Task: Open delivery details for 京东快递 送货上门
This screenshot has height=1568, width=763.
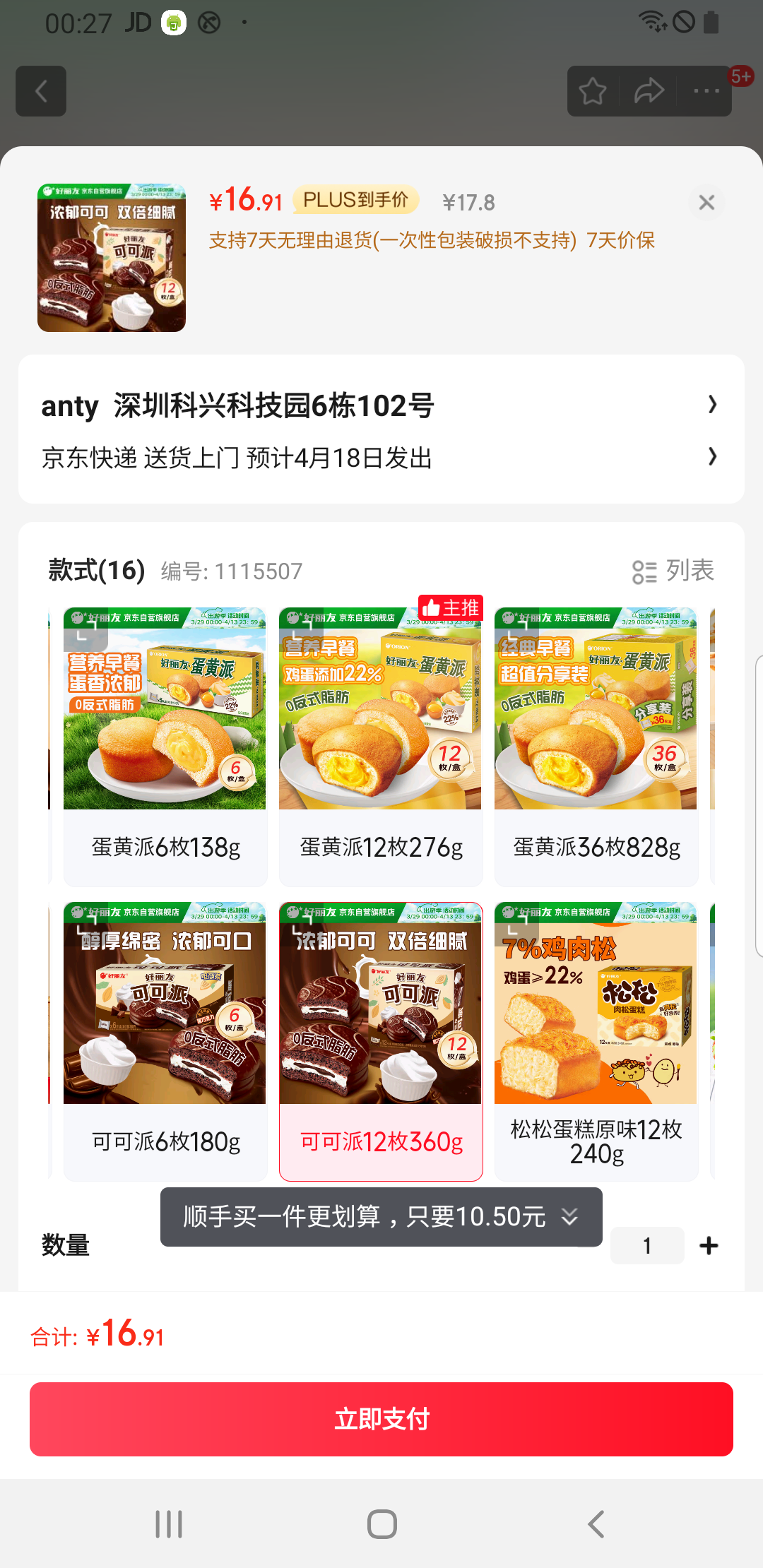Action: [x=381, y=458]
